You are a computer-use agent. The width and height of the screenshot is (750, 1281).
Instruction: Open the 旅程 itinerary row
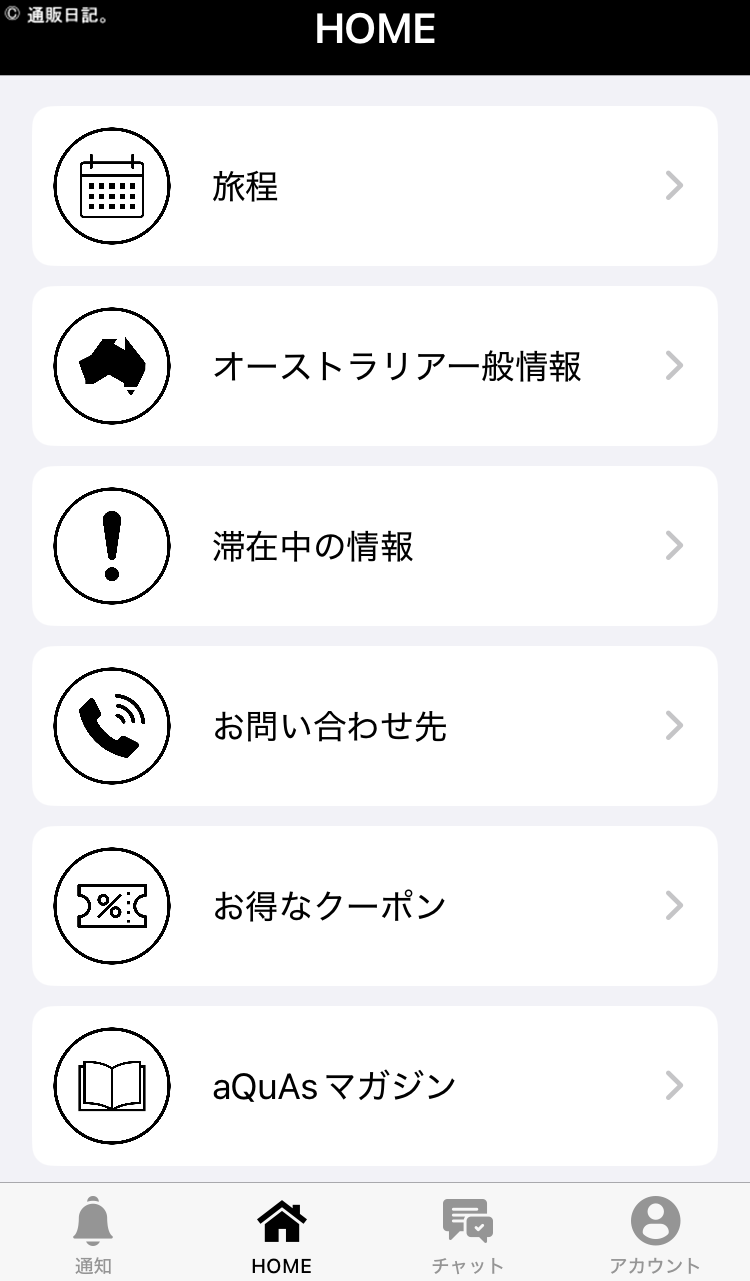pos(374,186)
